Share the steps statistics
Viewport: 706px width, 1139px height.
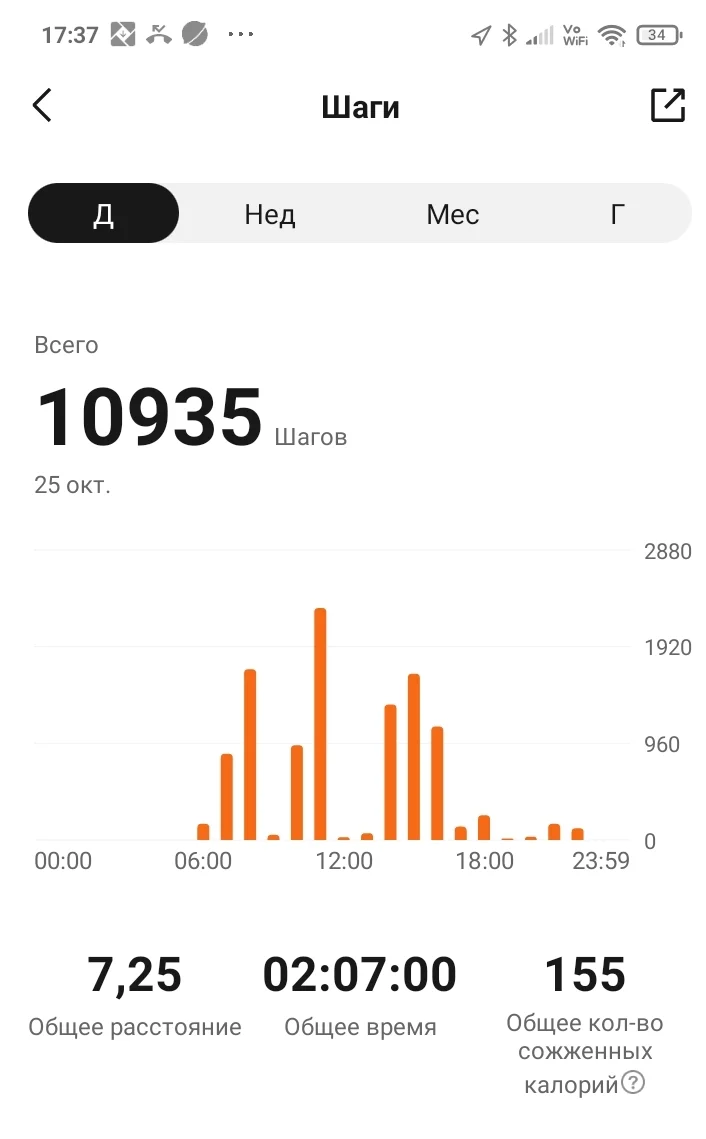[667, 106]
